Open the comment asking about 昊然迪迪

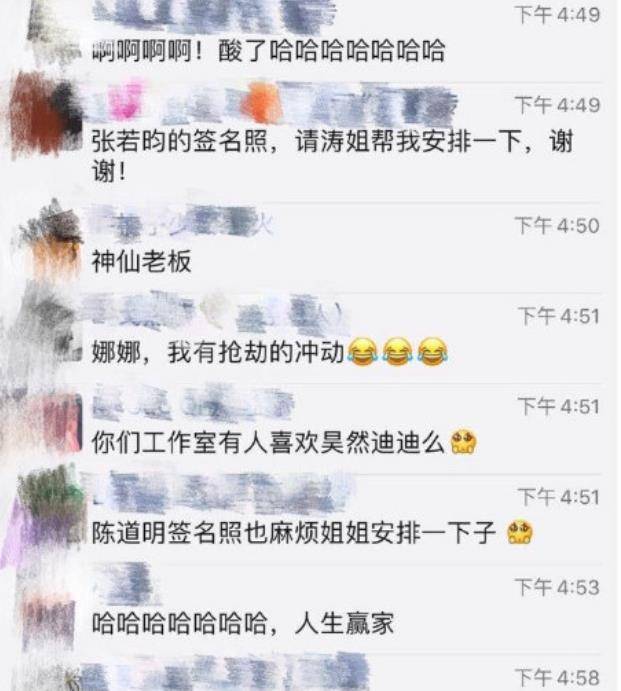click(282, 441)
